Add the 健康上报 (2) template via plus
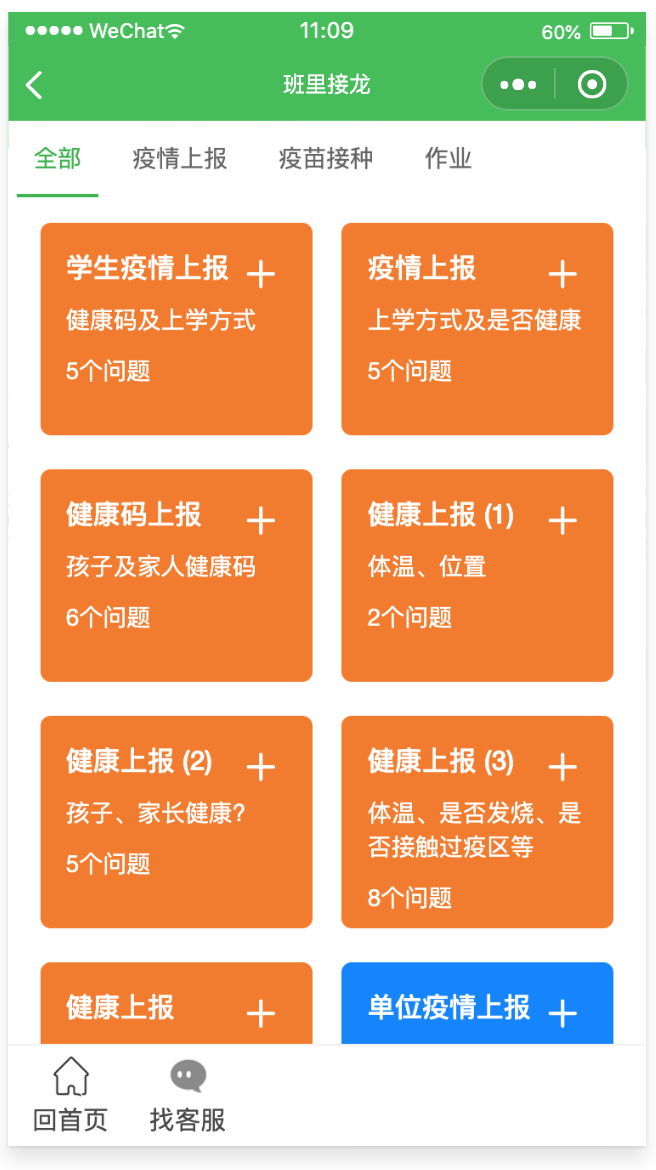The width and height of the screenshot is (656, 1170). pyautogui.click(x=260, y=767)
